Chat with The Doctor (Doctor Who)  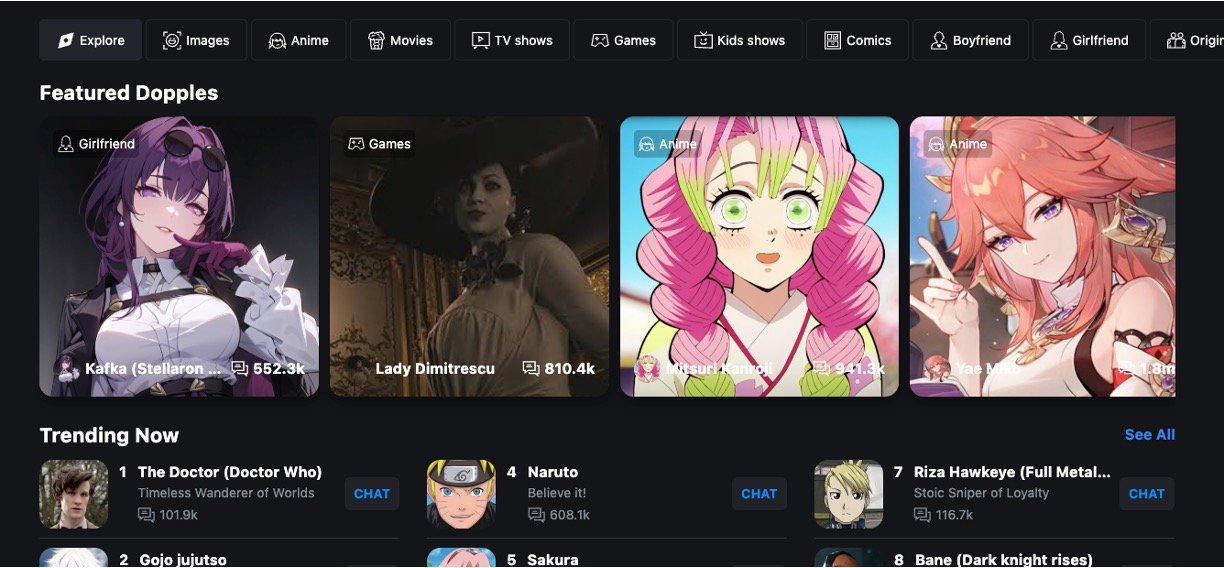(372, 494)
